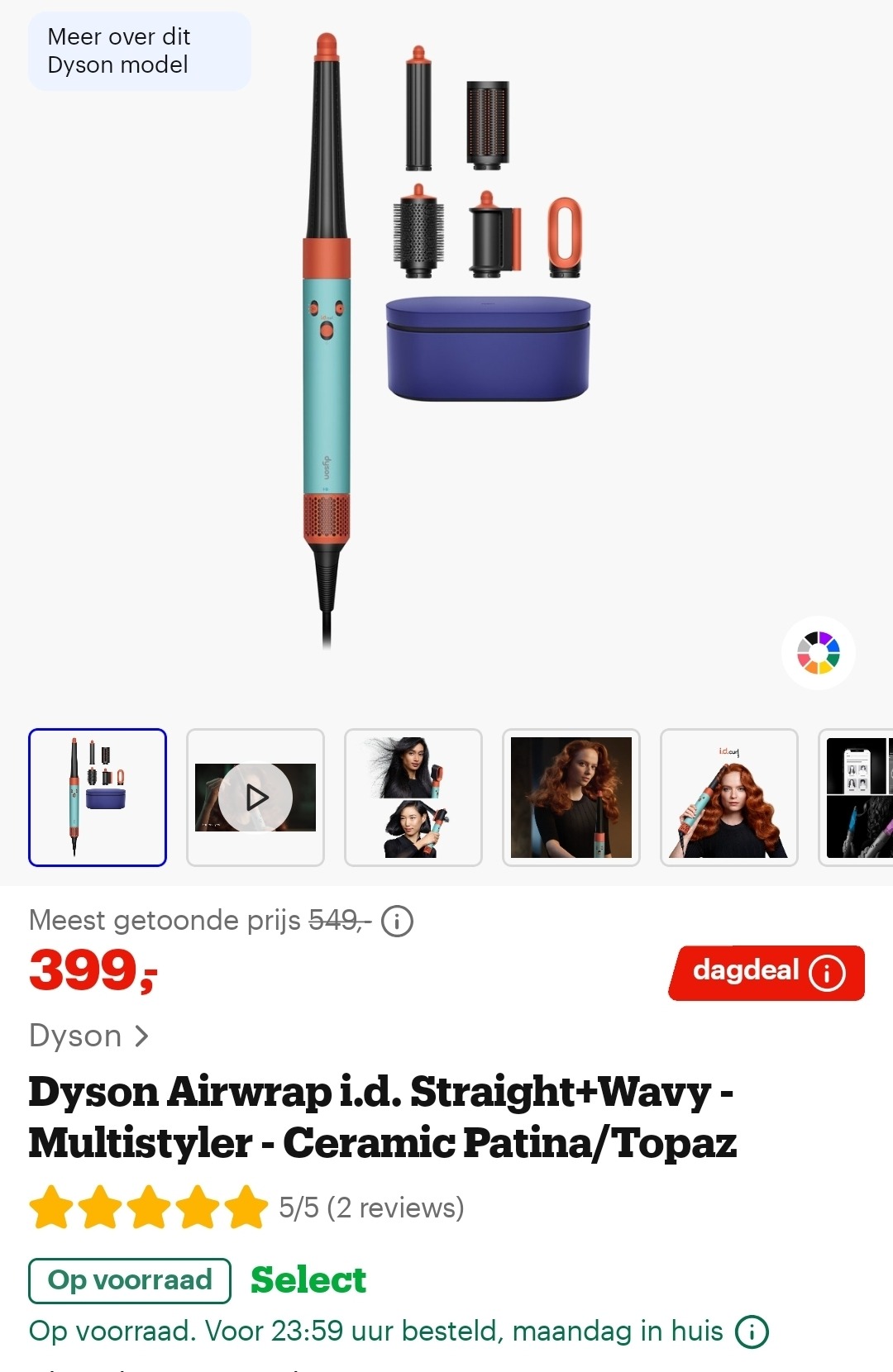Click the crossed-out 549 price
Image resolution: width=893 pixels, height=1372 pixels.
[337, 920]
